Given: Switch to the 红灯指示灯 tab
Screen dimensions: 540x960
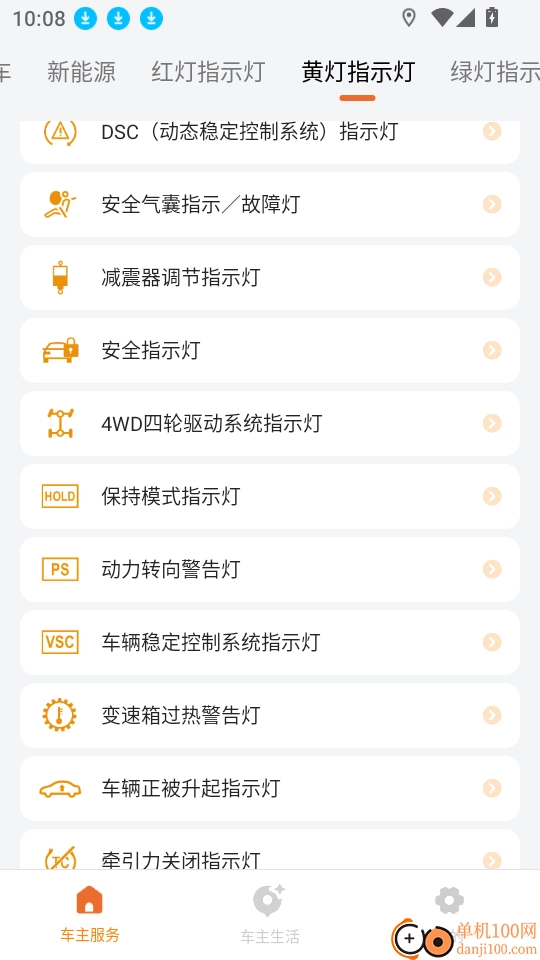Looking at the screenshot, I should pos(208,72).
